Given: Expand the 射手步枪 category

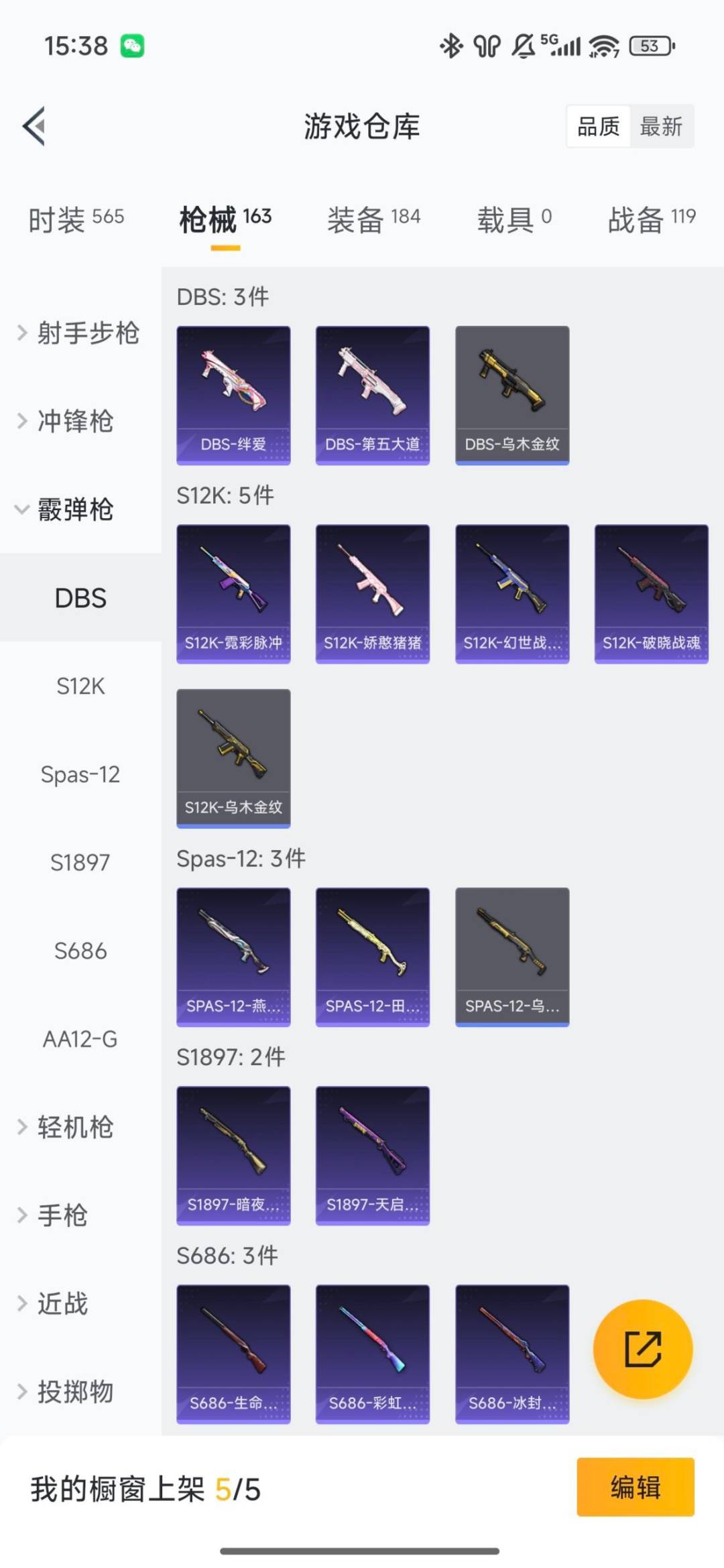Looking at the screenshot, I should pyautogui.click(x=79, y=333).
